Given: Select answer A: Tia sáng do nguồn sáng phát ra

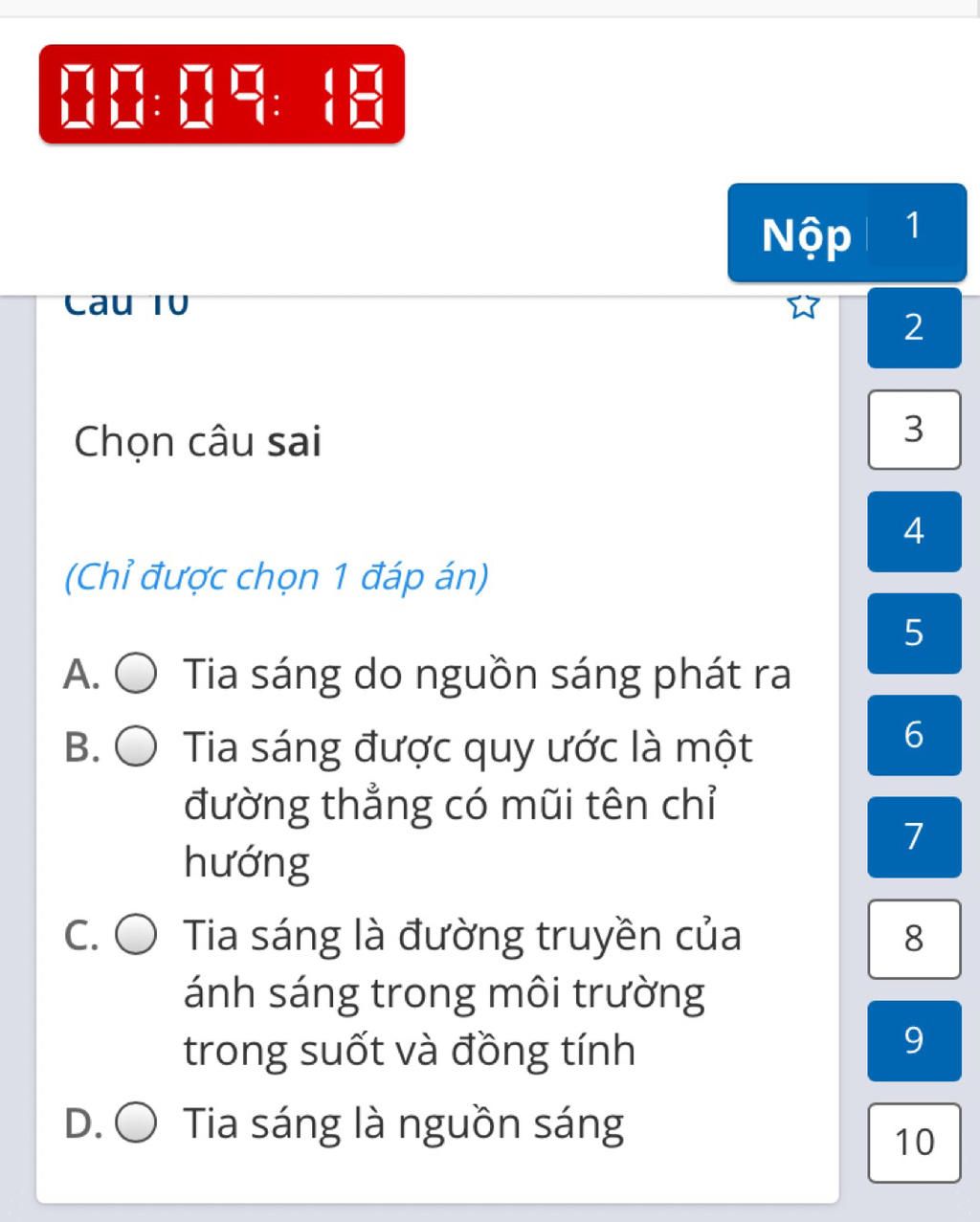Looking at the screenshot, I should pyautogui.click(x=137, y=673).
